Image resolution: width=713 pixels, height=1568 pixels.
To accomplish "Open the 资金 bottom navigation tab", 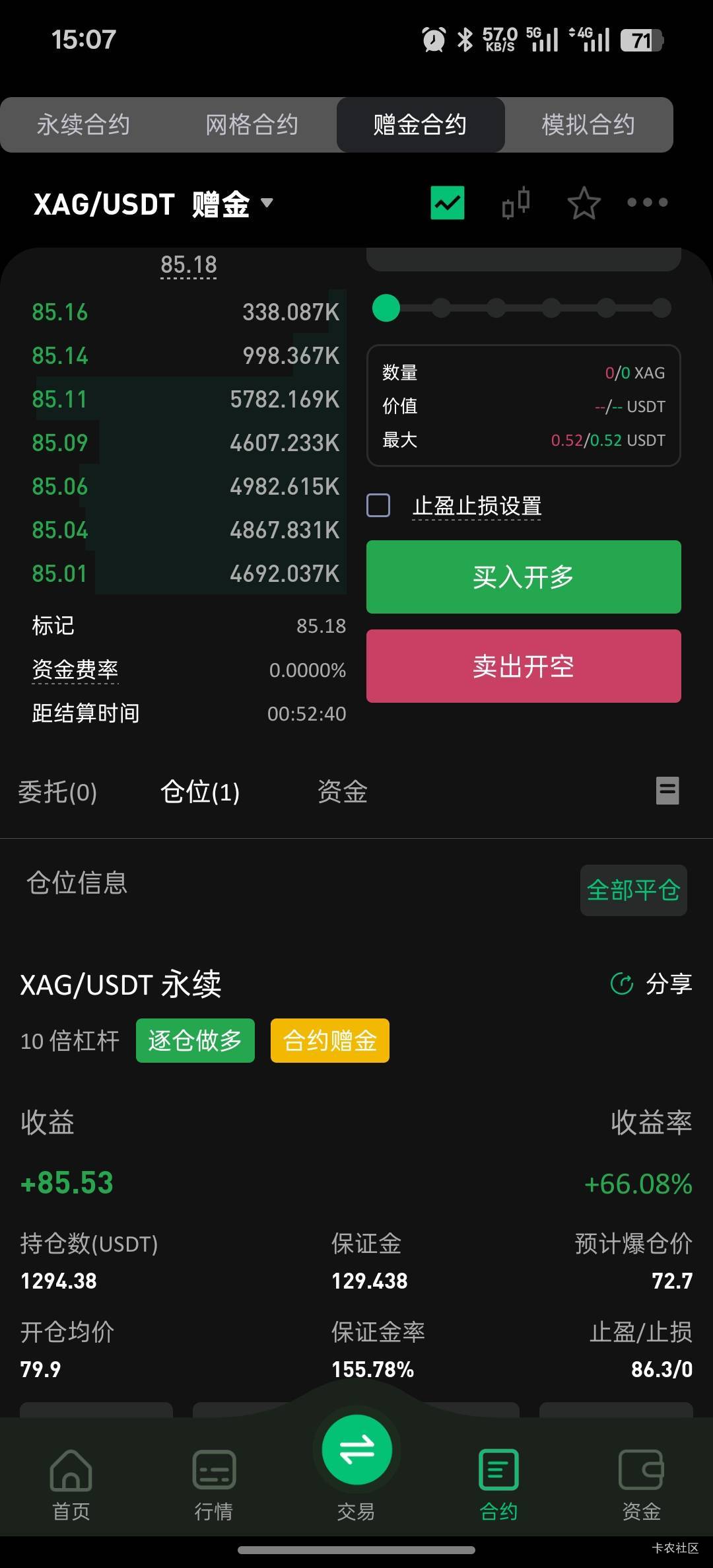I will click(641, 1484).
